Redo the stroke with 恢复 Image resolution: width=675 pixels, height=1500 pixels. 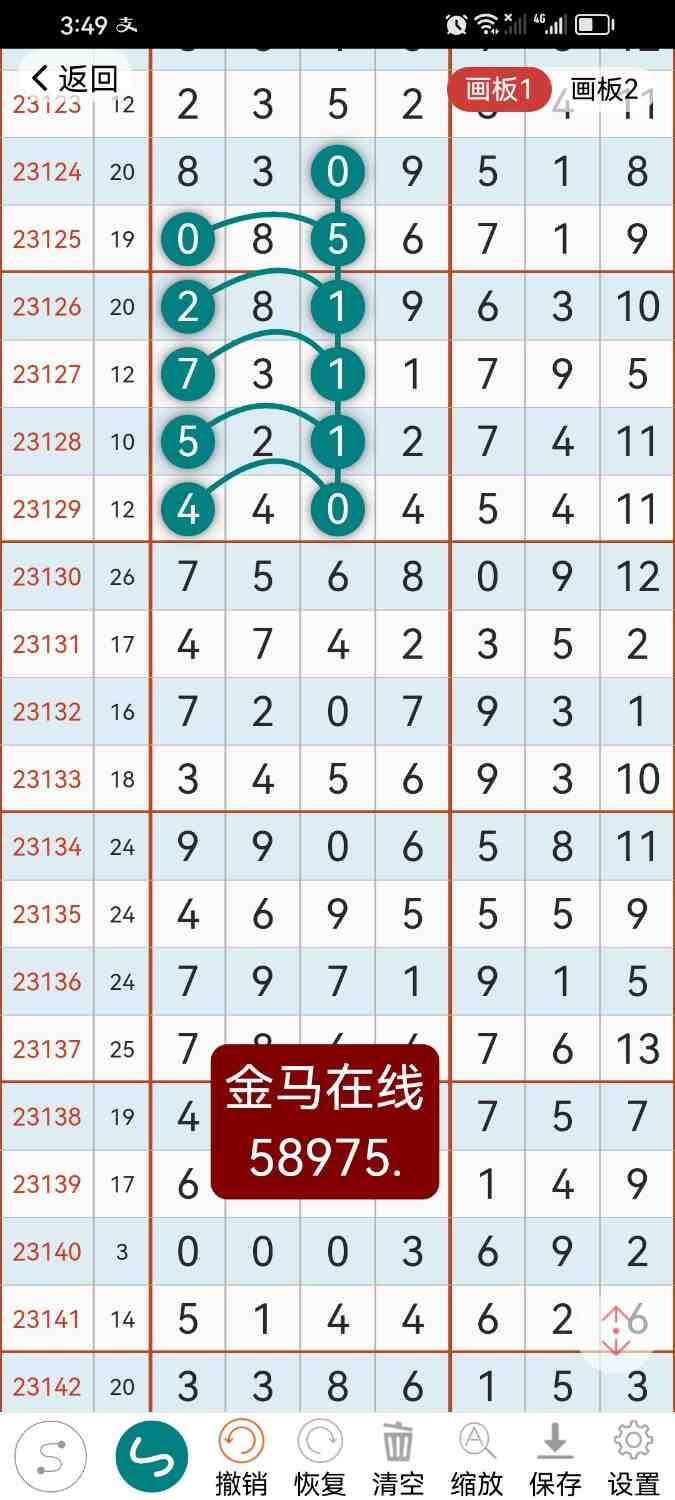(x=319, y=1458)
